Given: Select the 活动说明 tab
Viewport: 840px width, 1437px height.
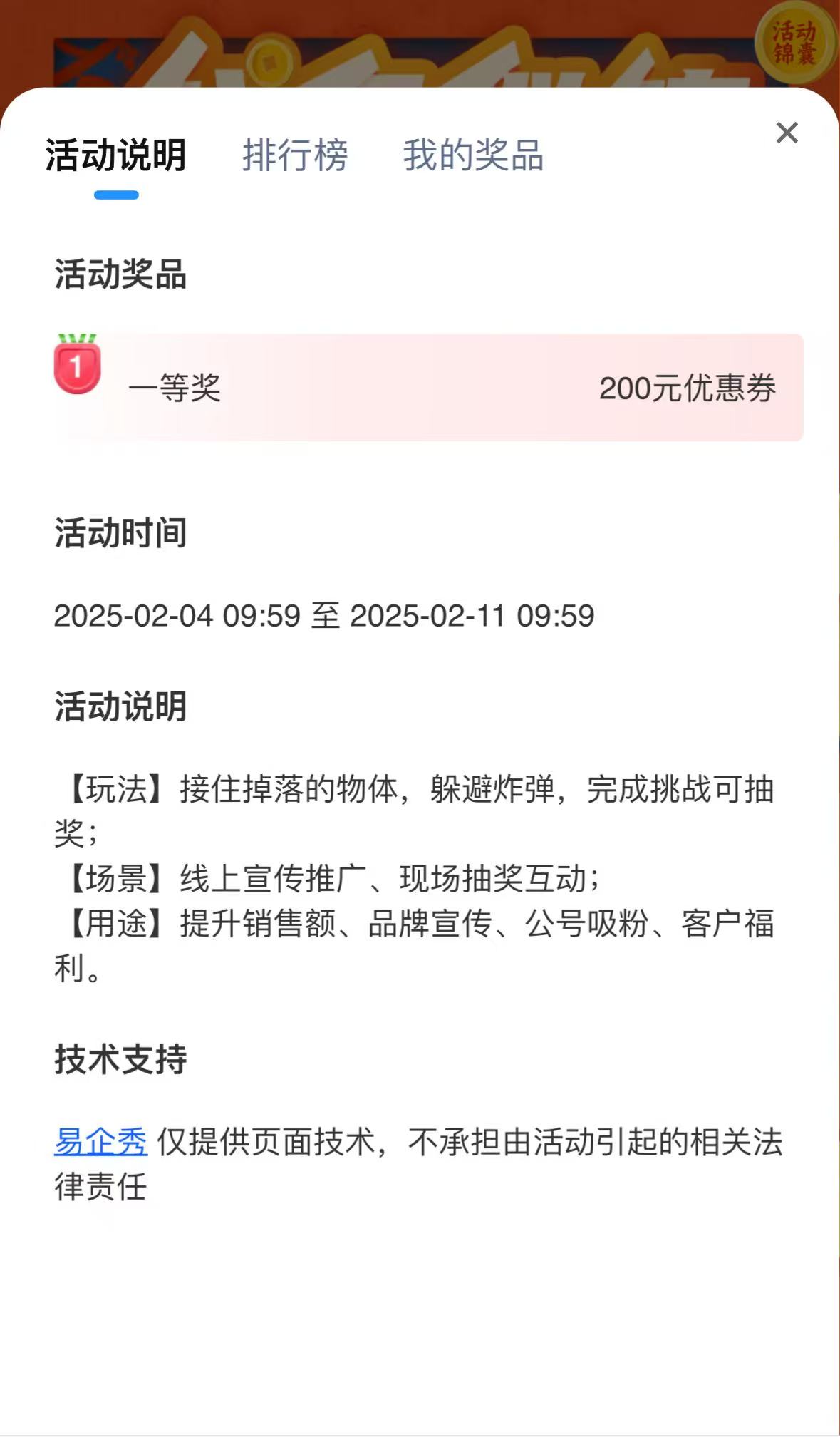Looking at the screenshot, I should pos(116,155).
